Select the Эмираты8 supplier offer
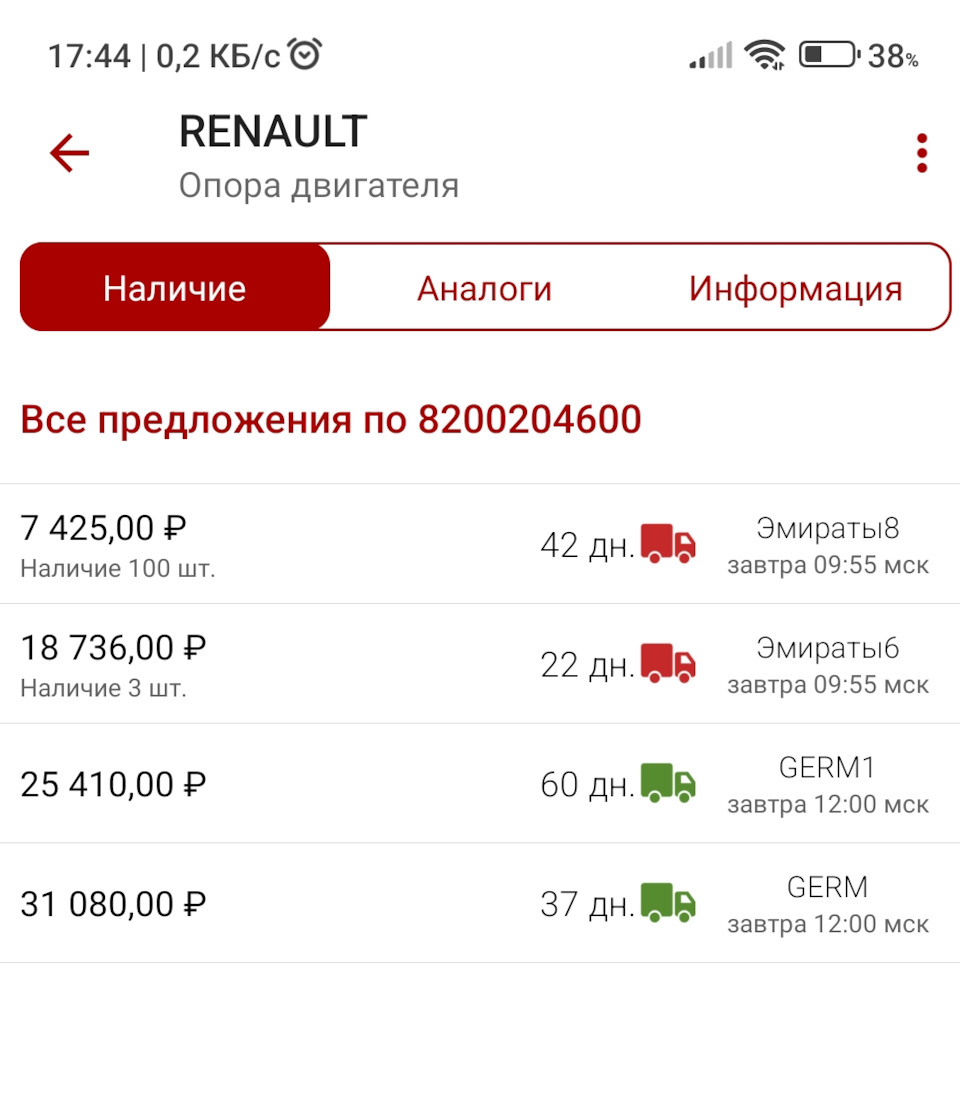 [828, 528]
